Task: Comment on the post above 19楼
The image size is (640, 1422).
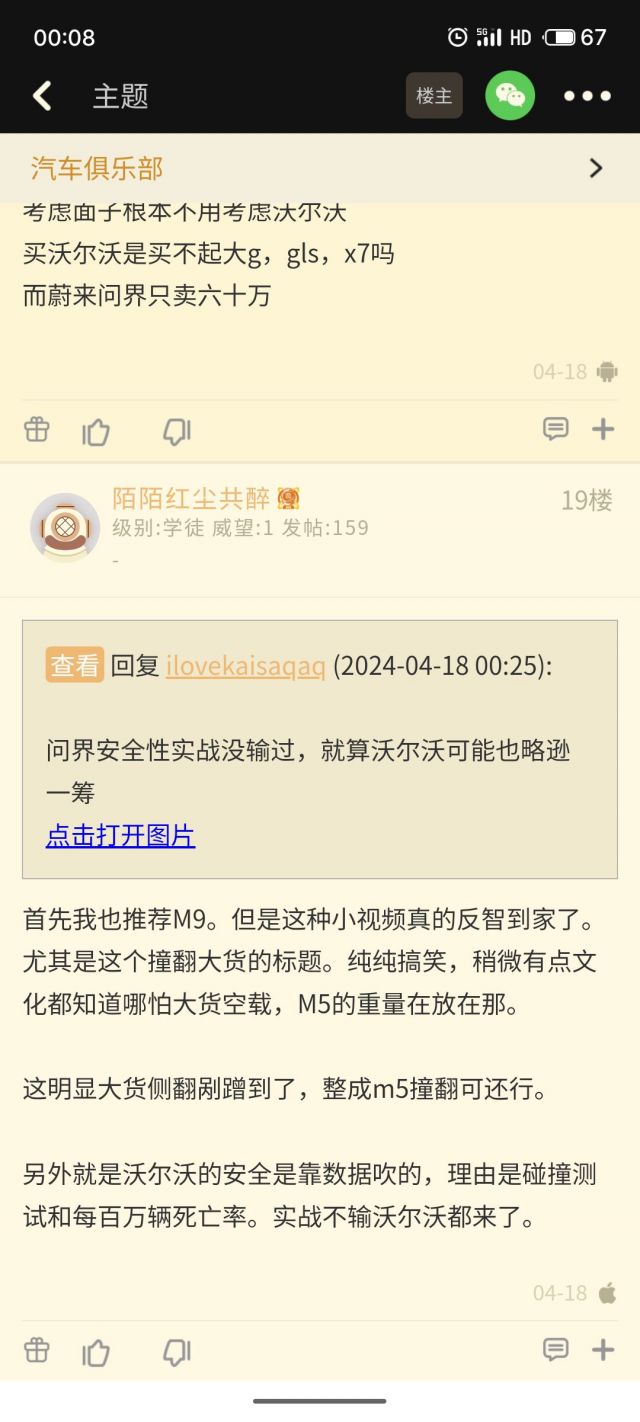Action: [x=555, y=430]
